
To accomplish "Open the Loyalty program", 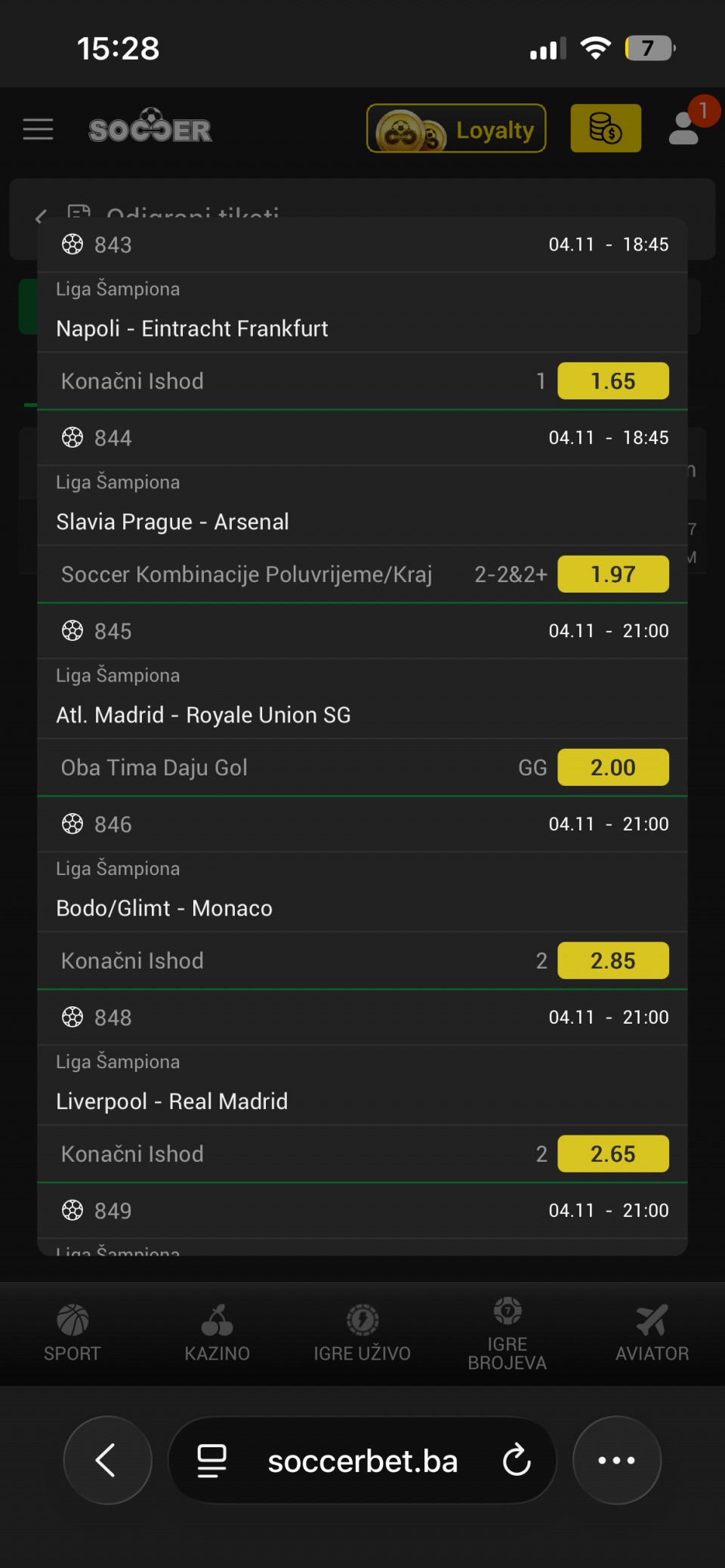I will [x=456, y=129].
